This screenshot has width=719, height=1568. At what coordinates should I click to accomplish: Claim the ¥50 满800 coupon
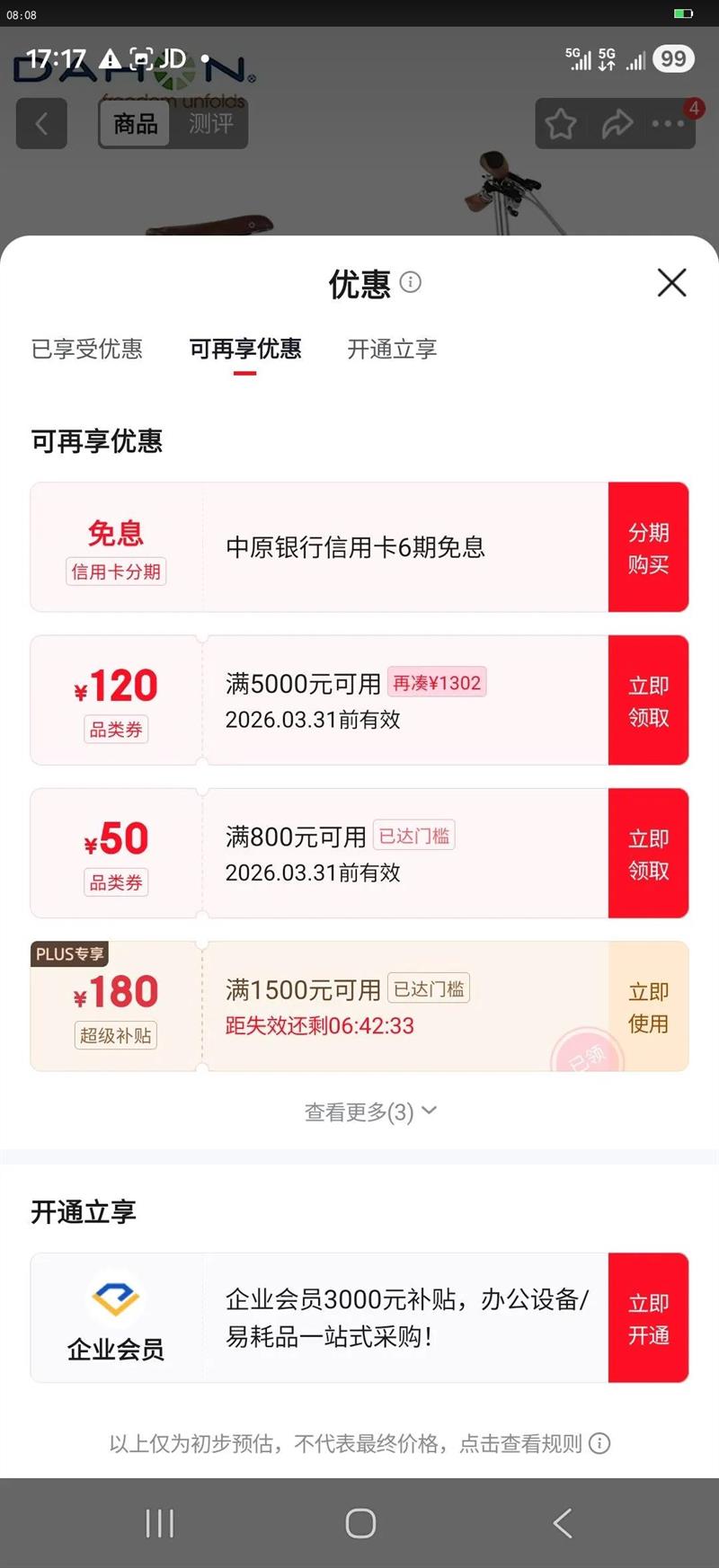(x=648, y=854)
